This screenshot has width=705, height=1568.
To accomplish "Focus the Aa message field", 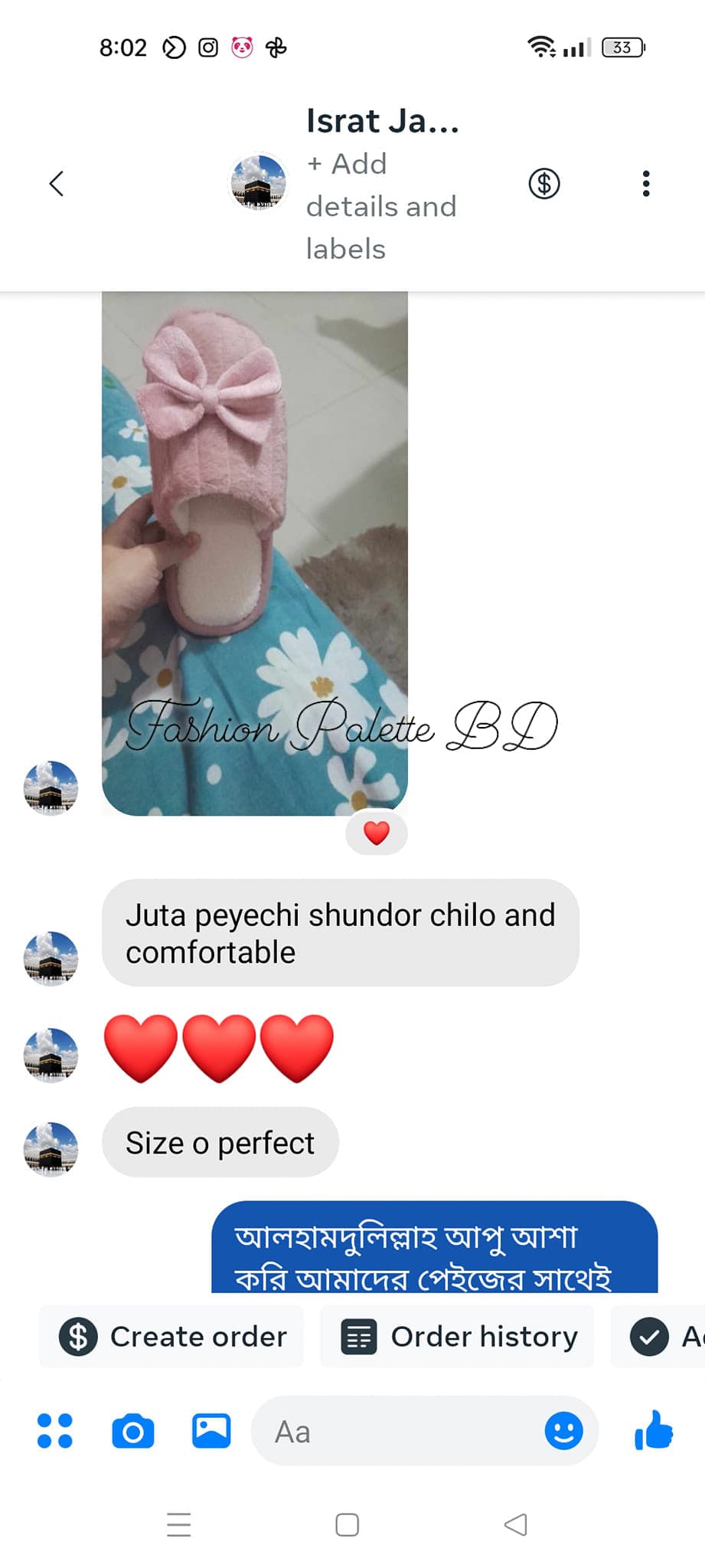I will tap(398, 1431).
